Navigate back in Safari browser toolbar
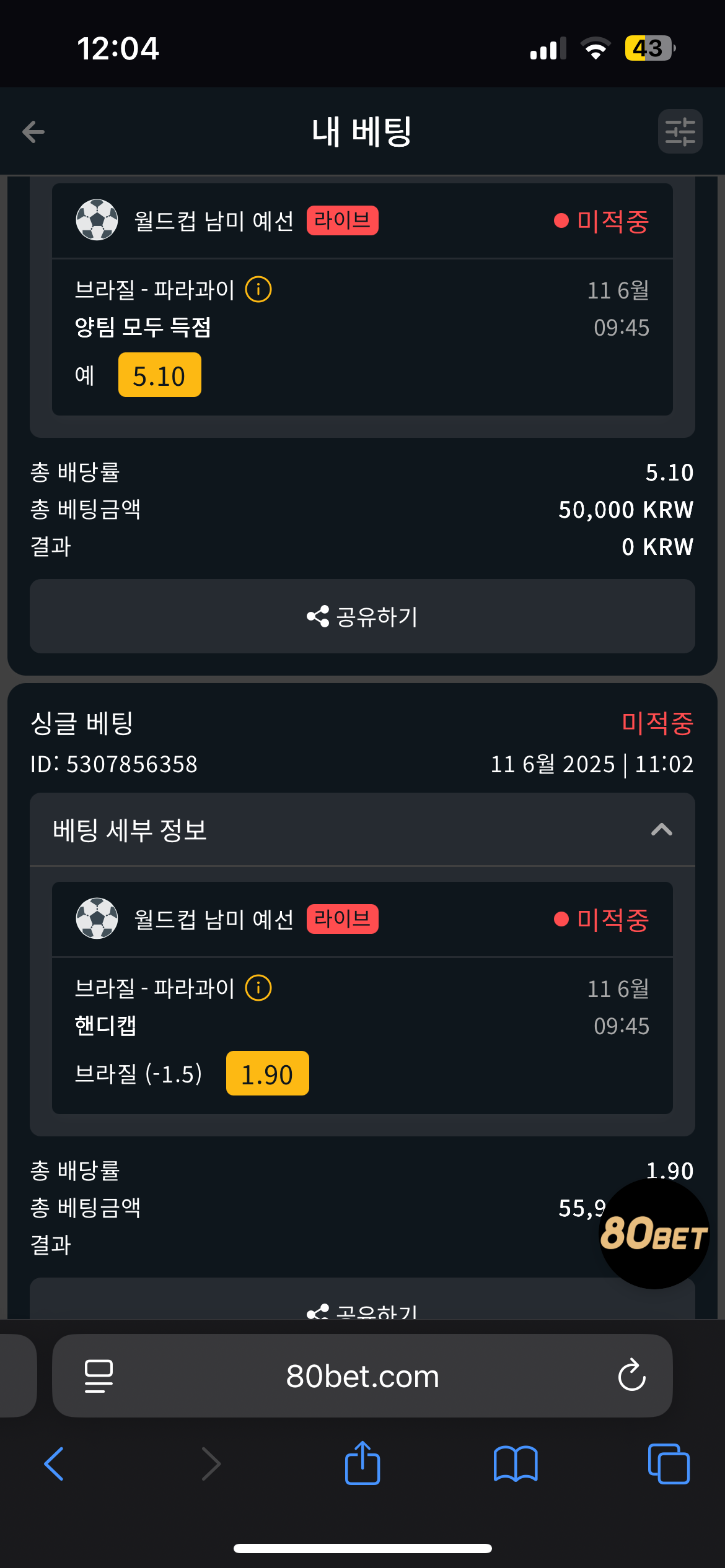Image resolution: width=725 pixels, height=1568 pixels. [54, 1464]
